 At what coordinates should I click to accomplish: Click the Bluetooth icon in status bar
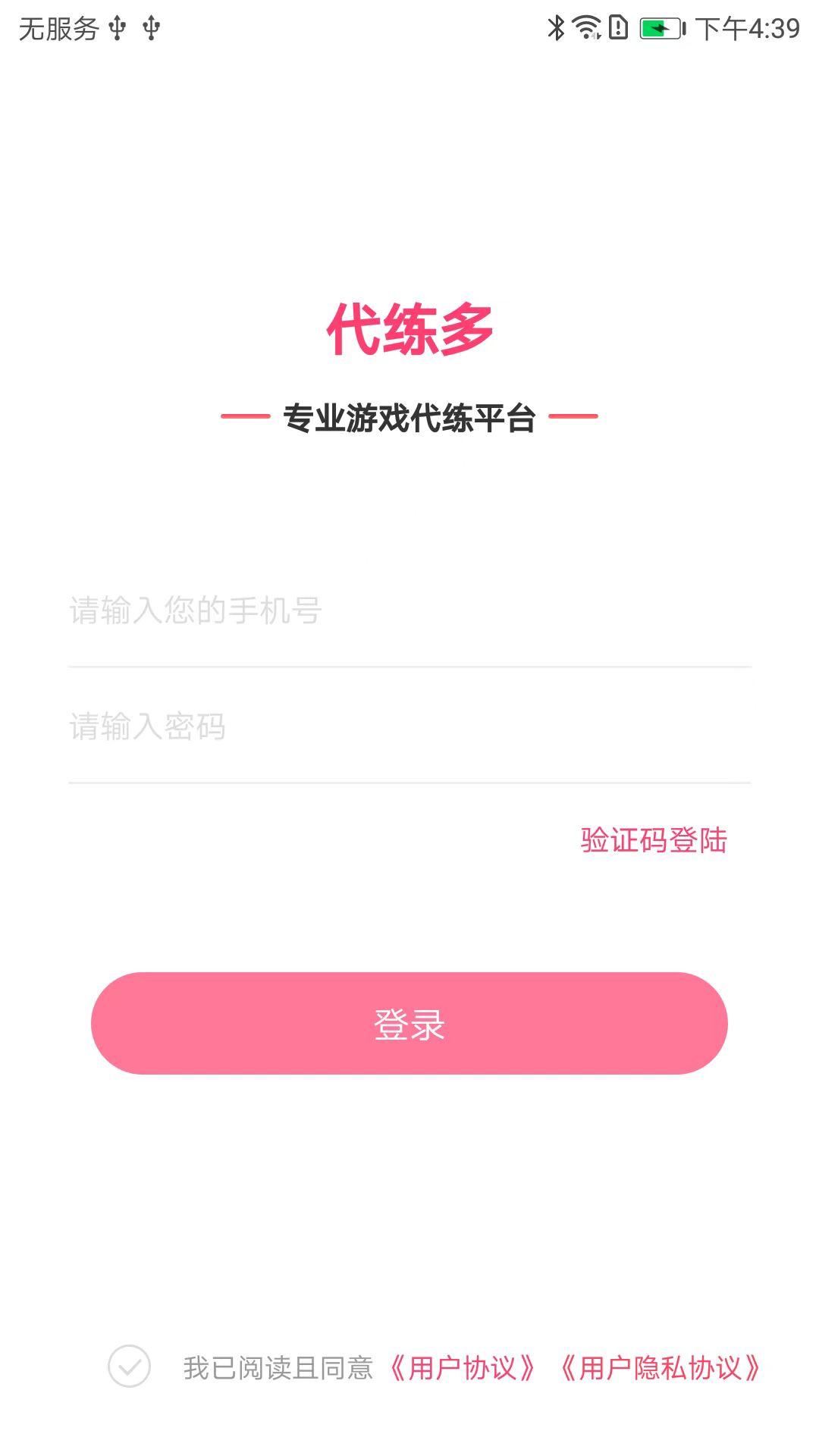pos(556,27)
